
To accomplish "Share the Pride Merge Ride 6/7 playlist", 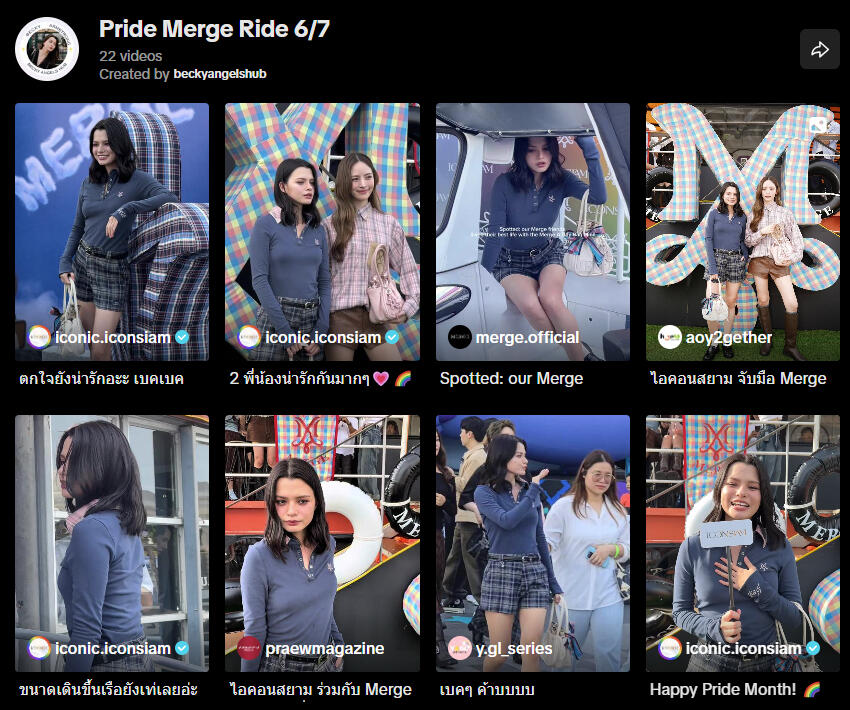I will 819,49.
